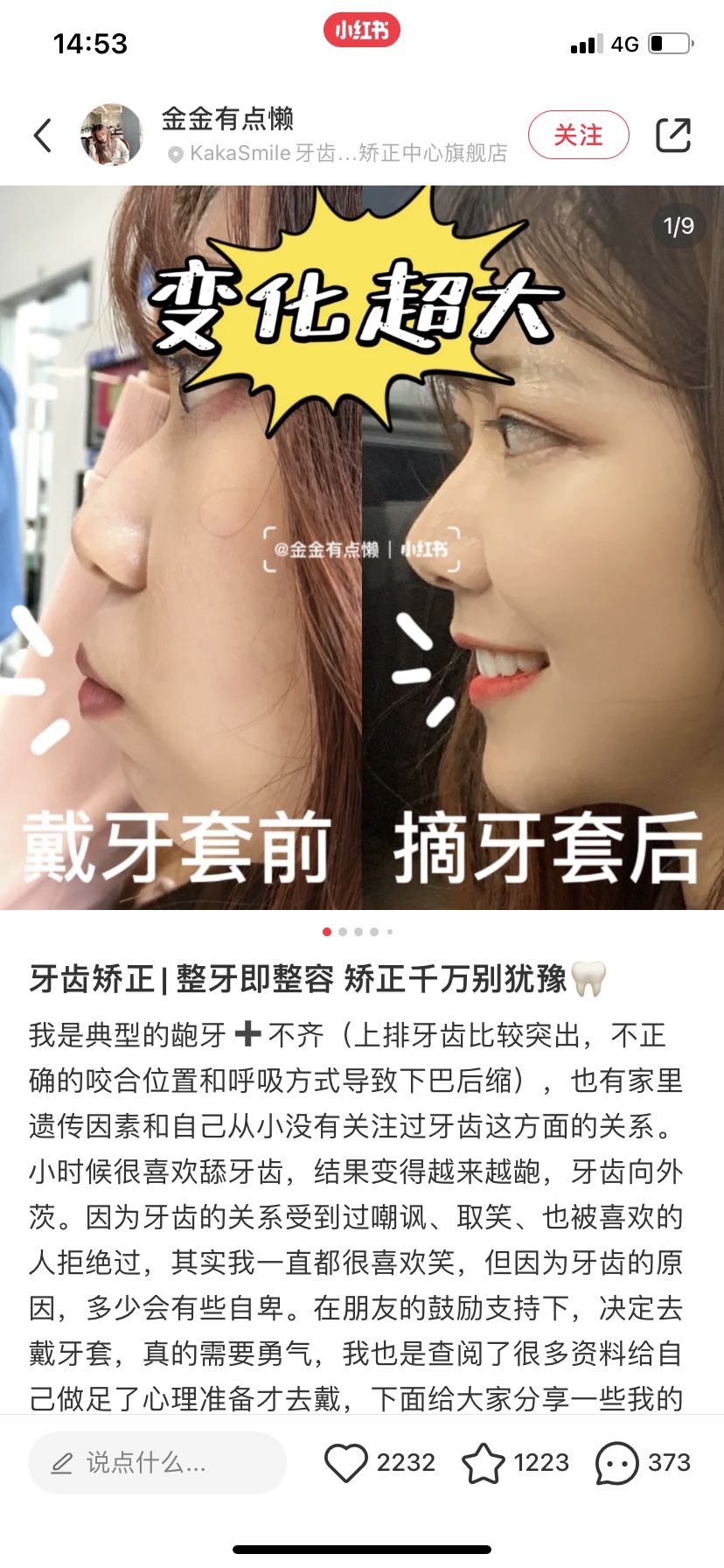Image resolution: width=724 pixels, height=1568 pixels.
Task: Save the post with the star icon
Action: pyautogui.click(x=484, y=1462)
